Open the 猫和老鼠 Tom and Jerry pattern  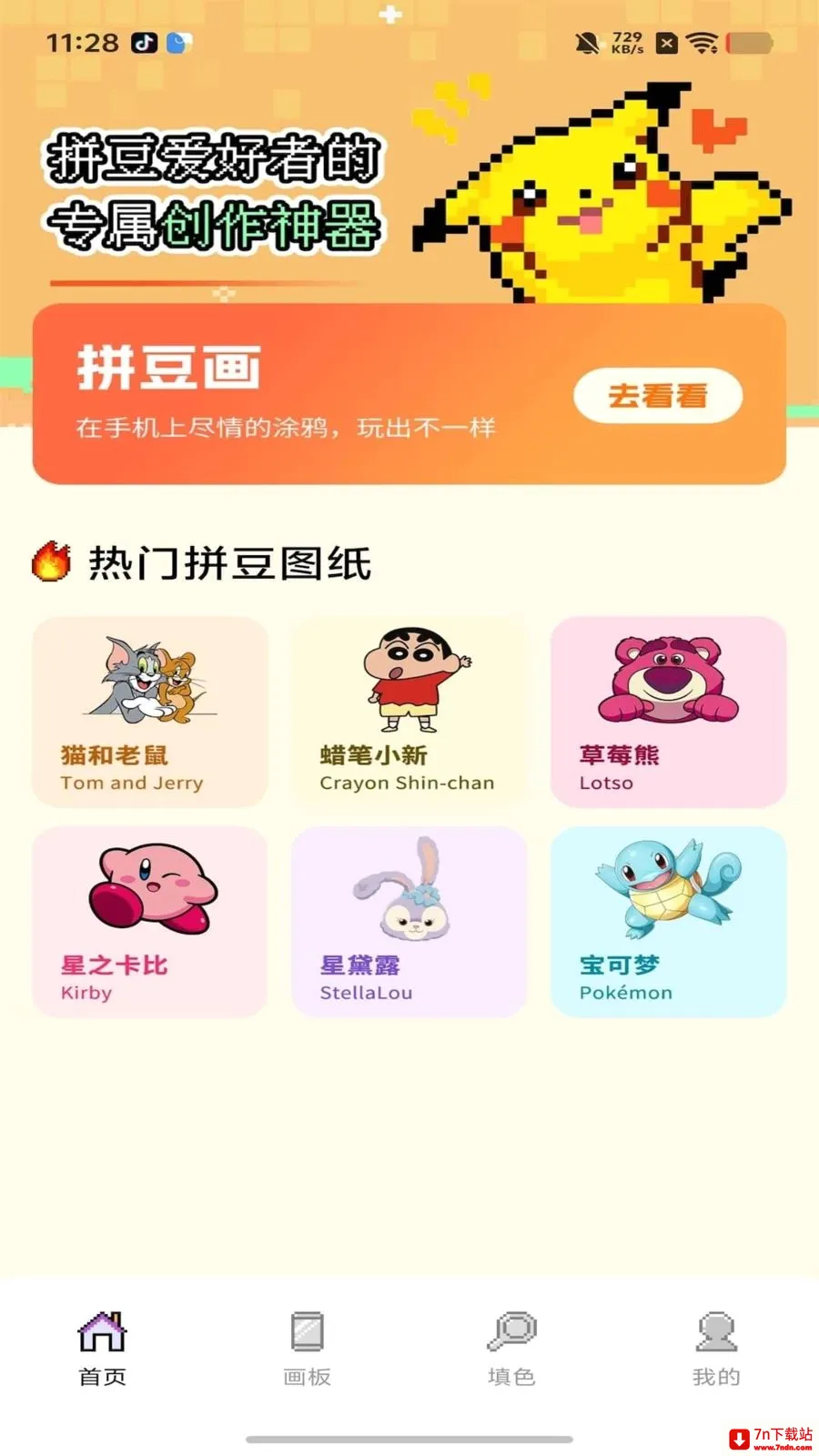click(150, 712)
